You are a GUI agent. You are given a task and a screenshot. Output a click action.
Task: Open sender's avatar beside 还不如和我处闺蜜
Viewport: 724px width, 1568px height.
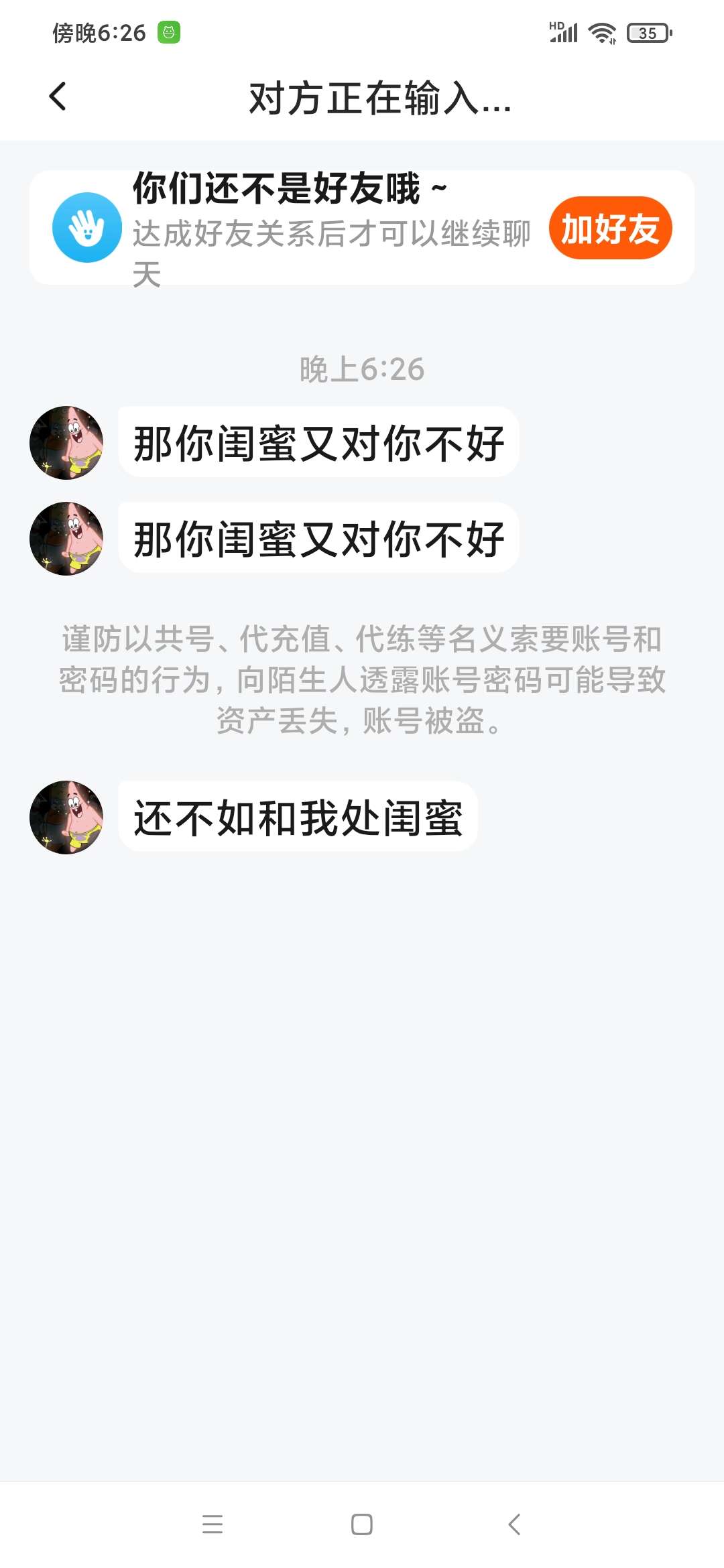pos(66,817)
